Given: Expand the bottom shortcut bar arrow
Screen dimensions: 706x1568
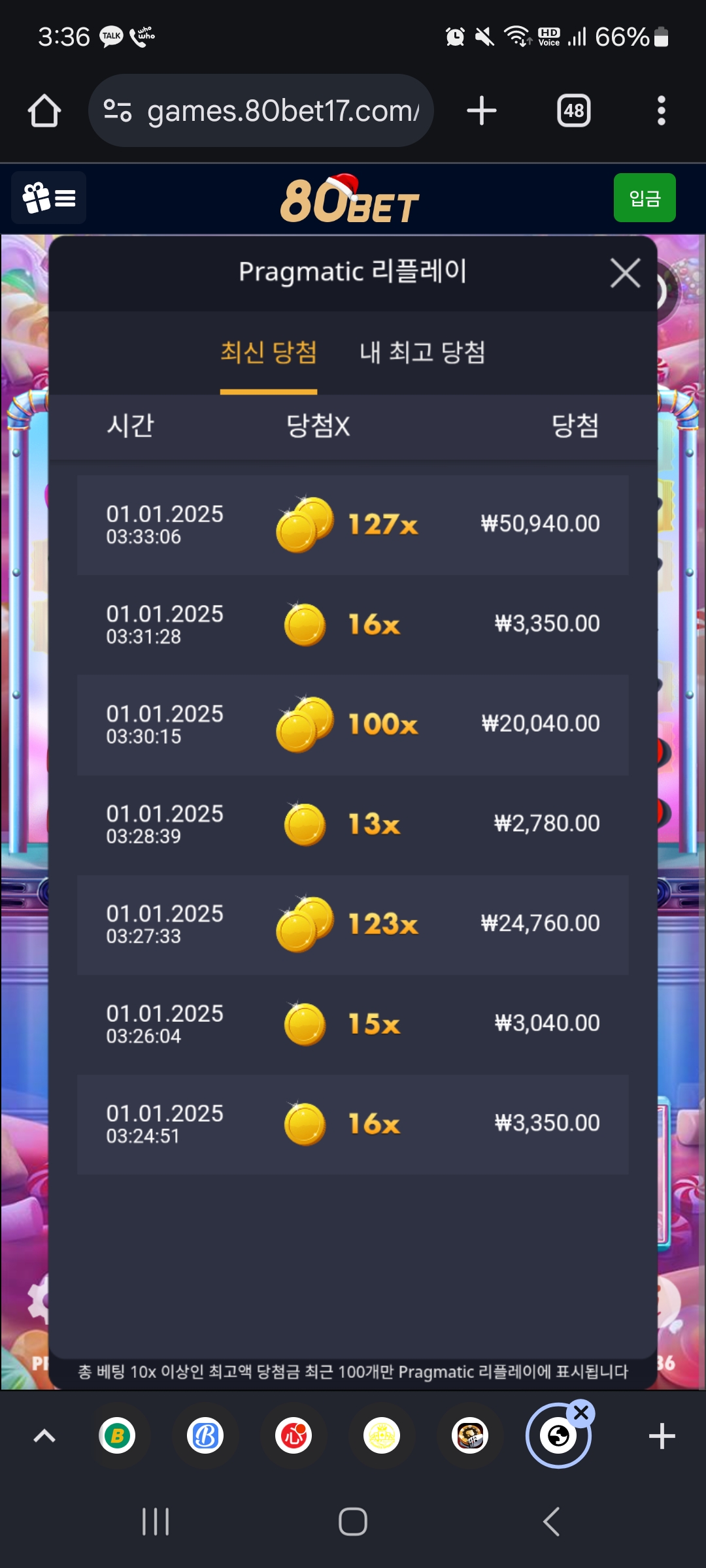Looking at the screenshot, I should coord(44,1436).
